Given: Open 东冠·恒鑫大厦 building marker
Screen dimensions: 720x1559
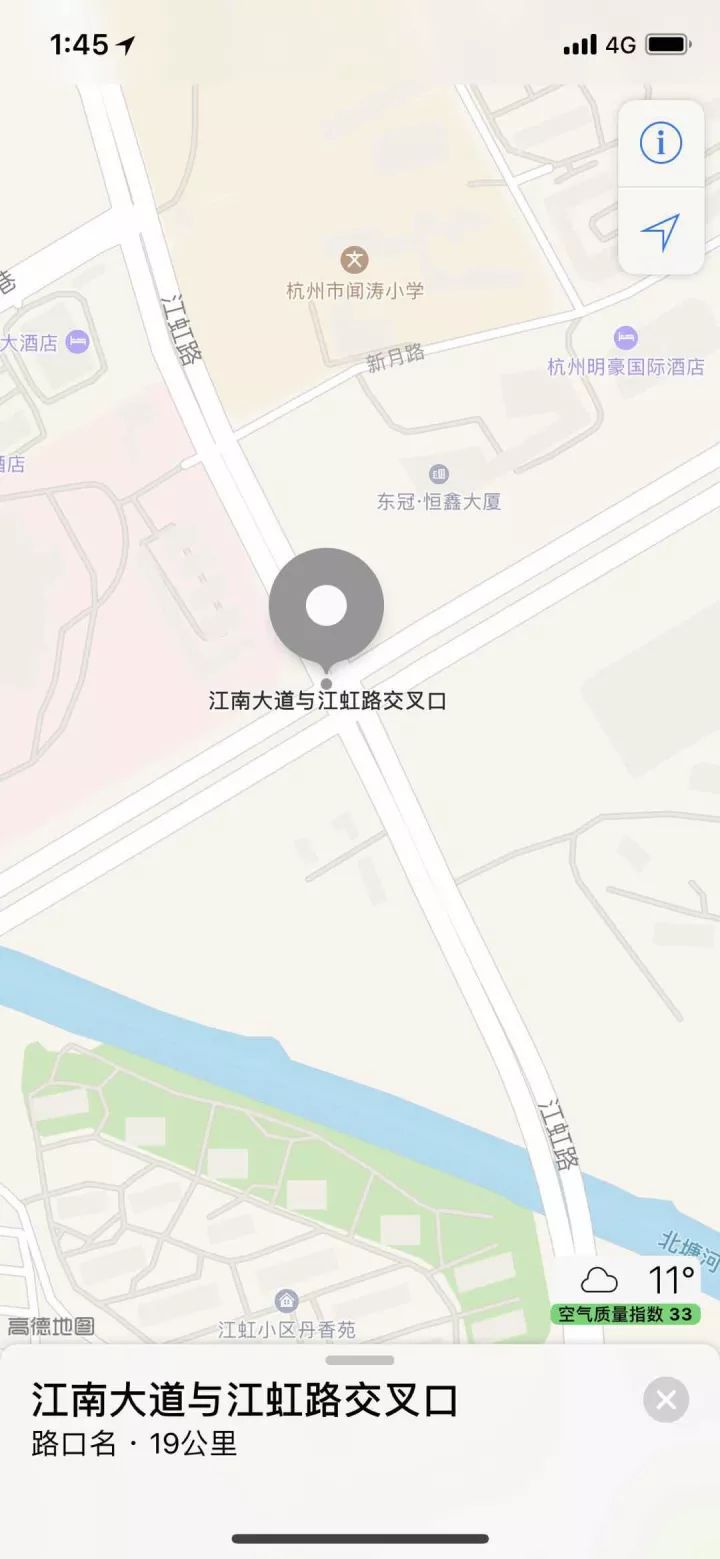Looking at the screenshot, I should coord(439,474).
